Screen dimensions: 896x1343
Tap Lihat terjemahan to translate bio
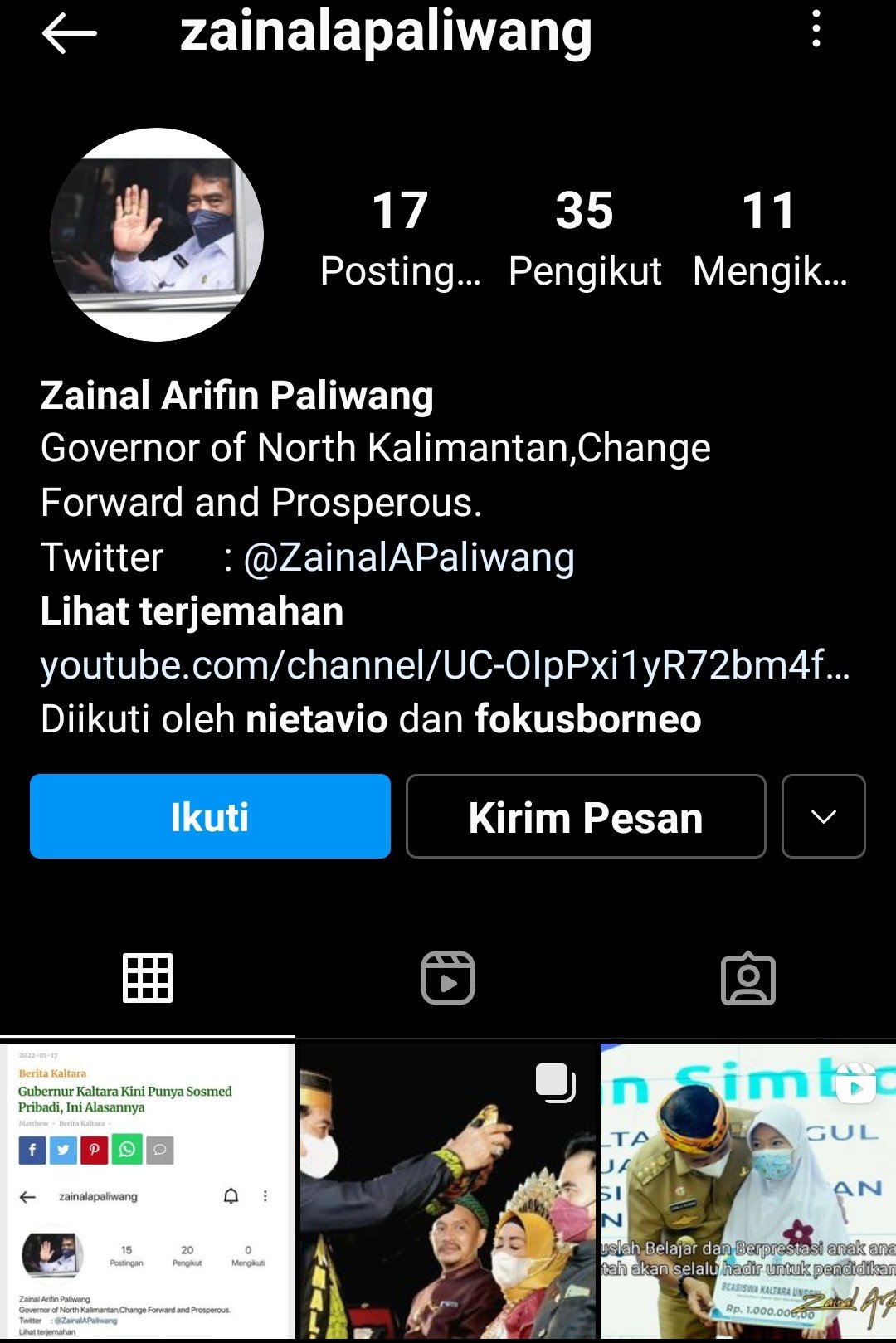(x=192, y=611)
